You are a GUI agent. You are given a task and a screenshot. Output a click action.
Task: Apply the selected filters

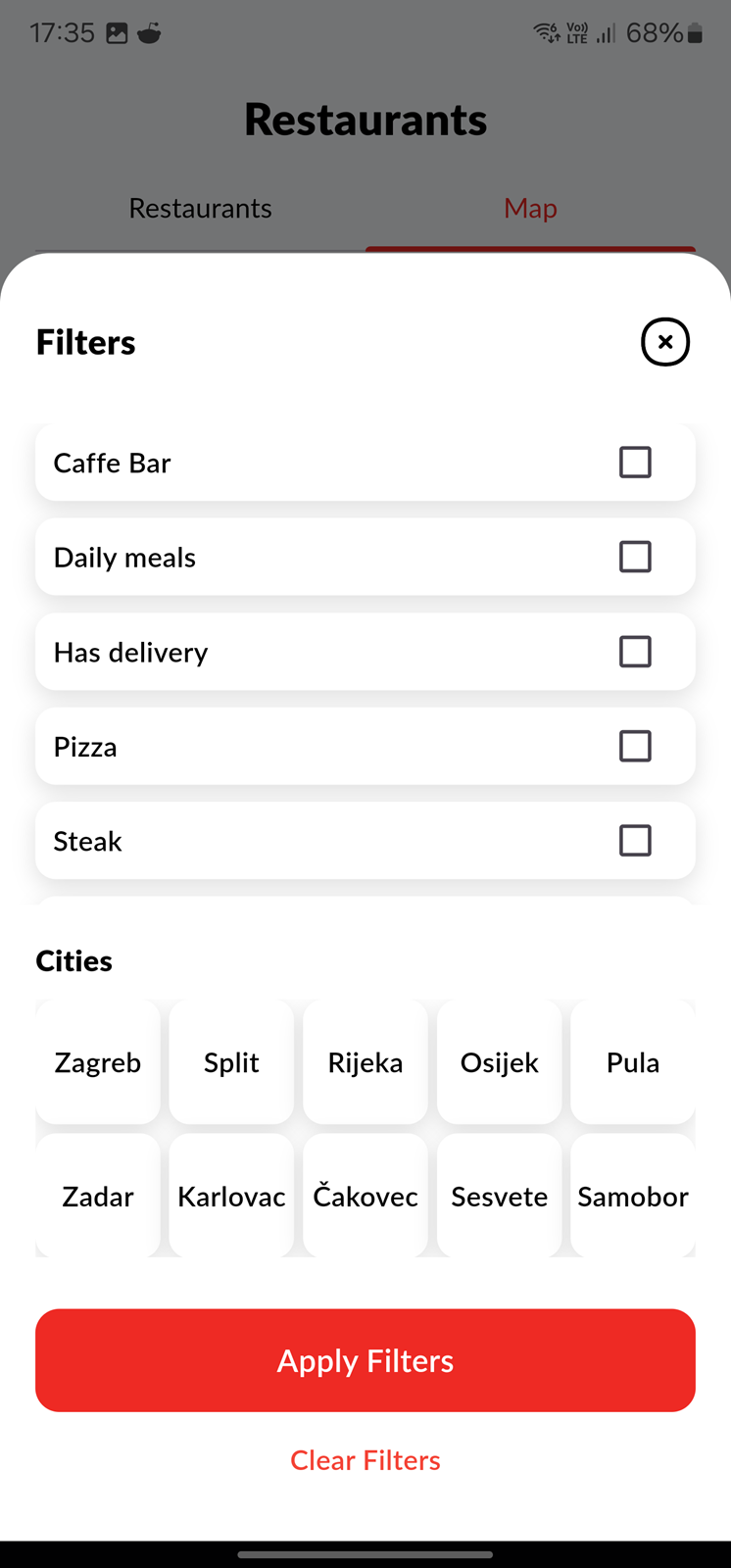pyautogui.click(x=365, y=1360)
